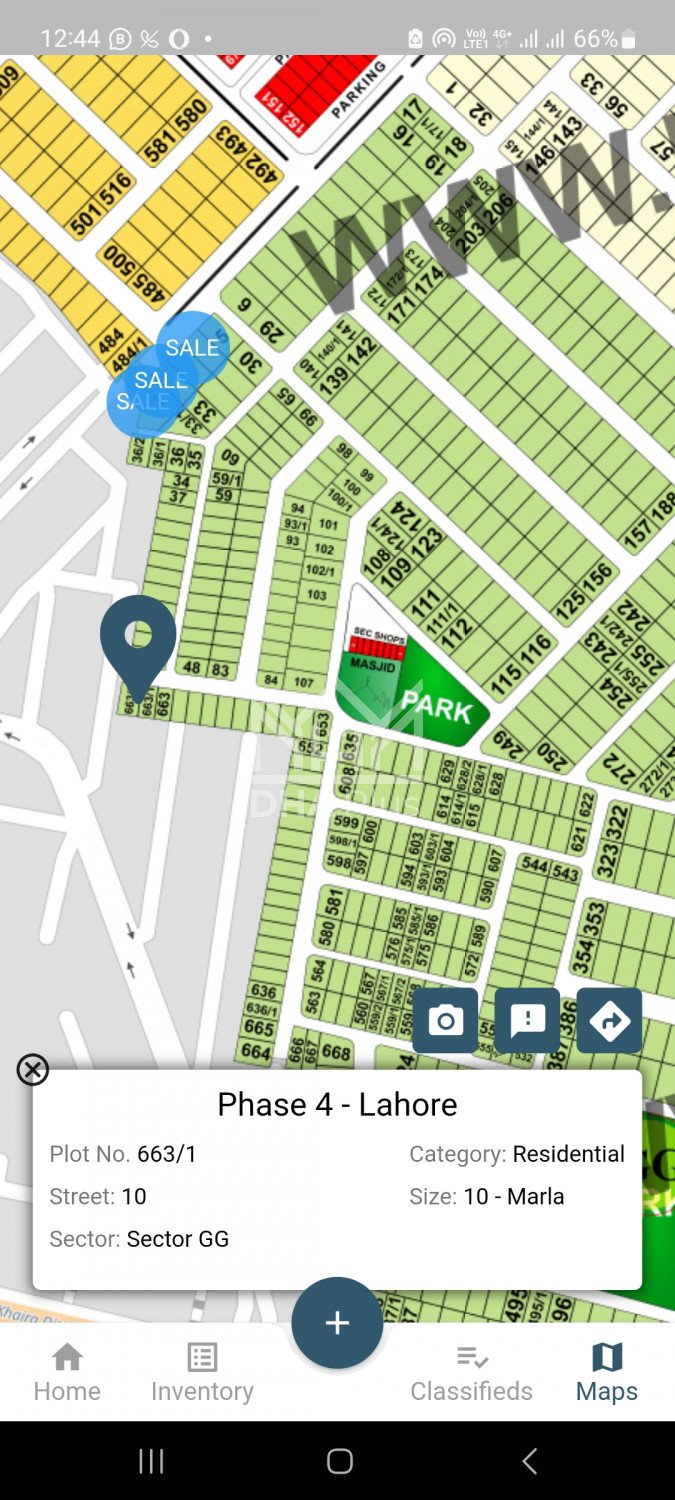This screenshot has height=1500, width=675.
Task: Open the Classifieds tab
Action: click(x=471, y=1372)
